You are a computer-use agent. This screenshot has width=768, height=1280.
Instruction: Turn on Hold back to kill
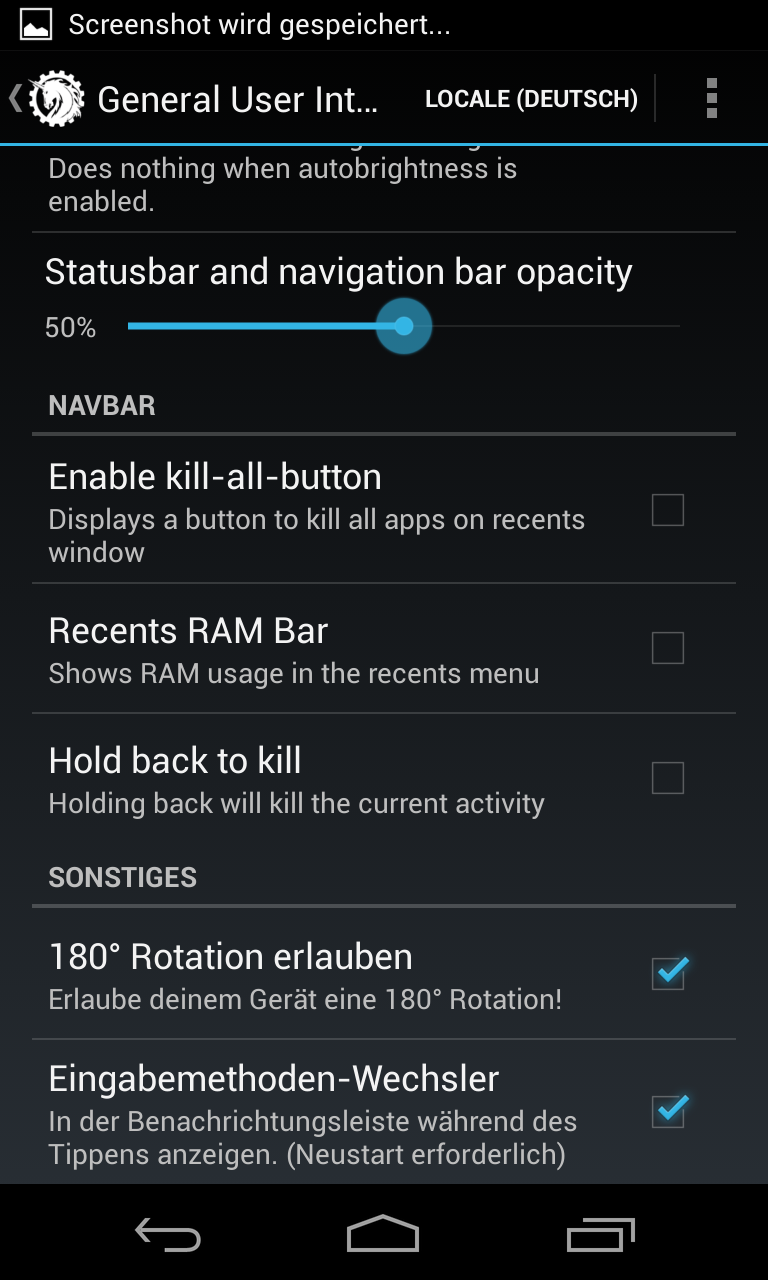pos(668,777)
